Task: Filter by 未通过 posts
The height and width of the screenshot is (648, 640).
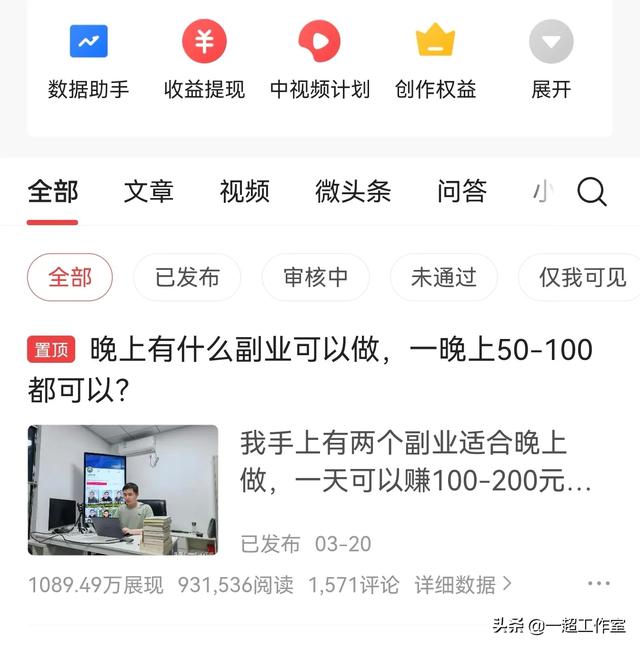Action: pyautogui.click(x=444, y=277)
